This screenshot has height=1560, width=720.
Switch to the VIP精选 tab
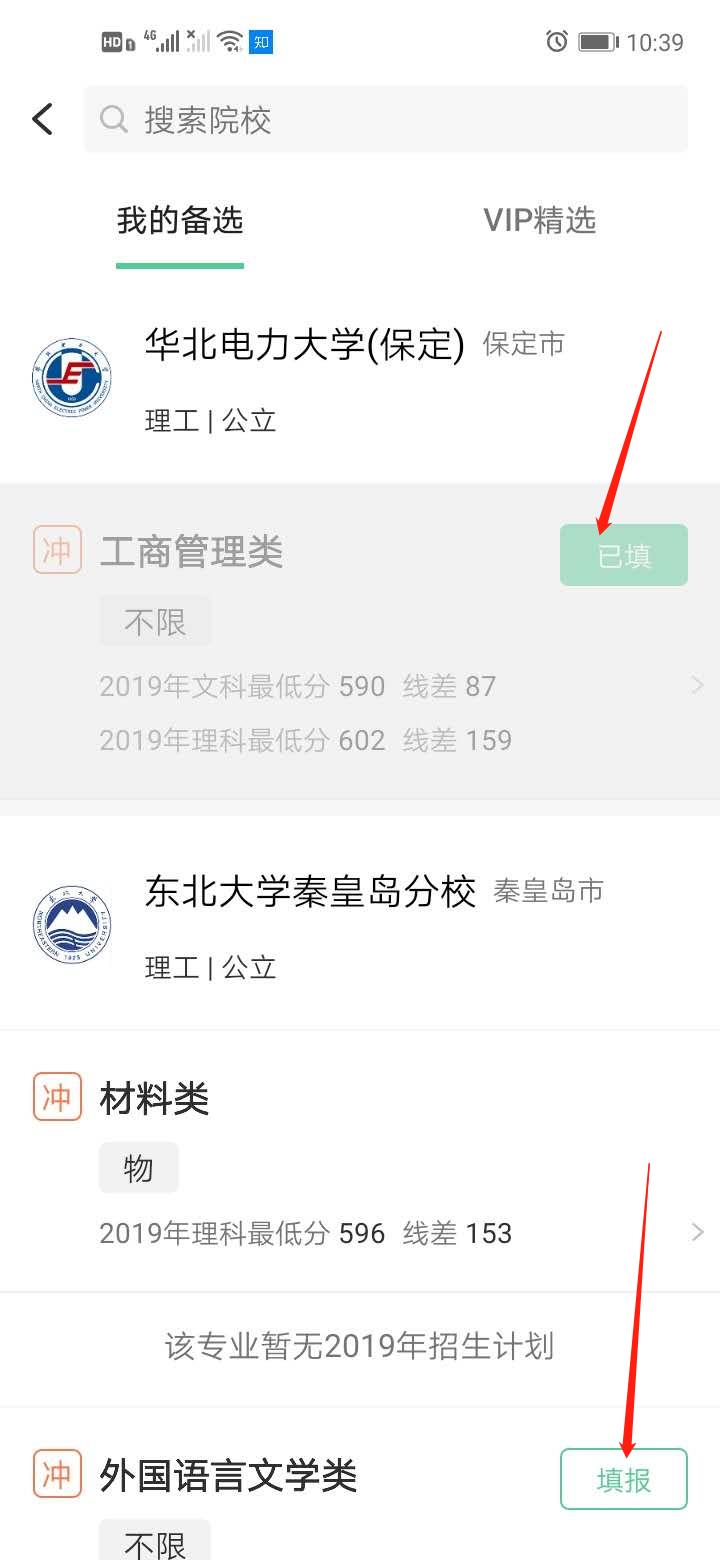[539, 221]
